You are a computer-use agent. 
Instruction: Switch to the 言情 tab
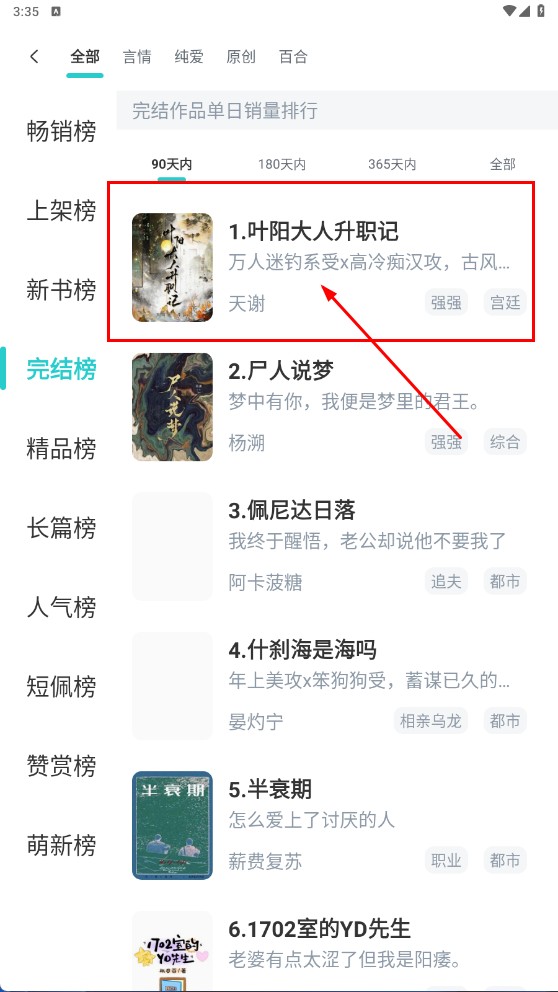tap(137, 56)
